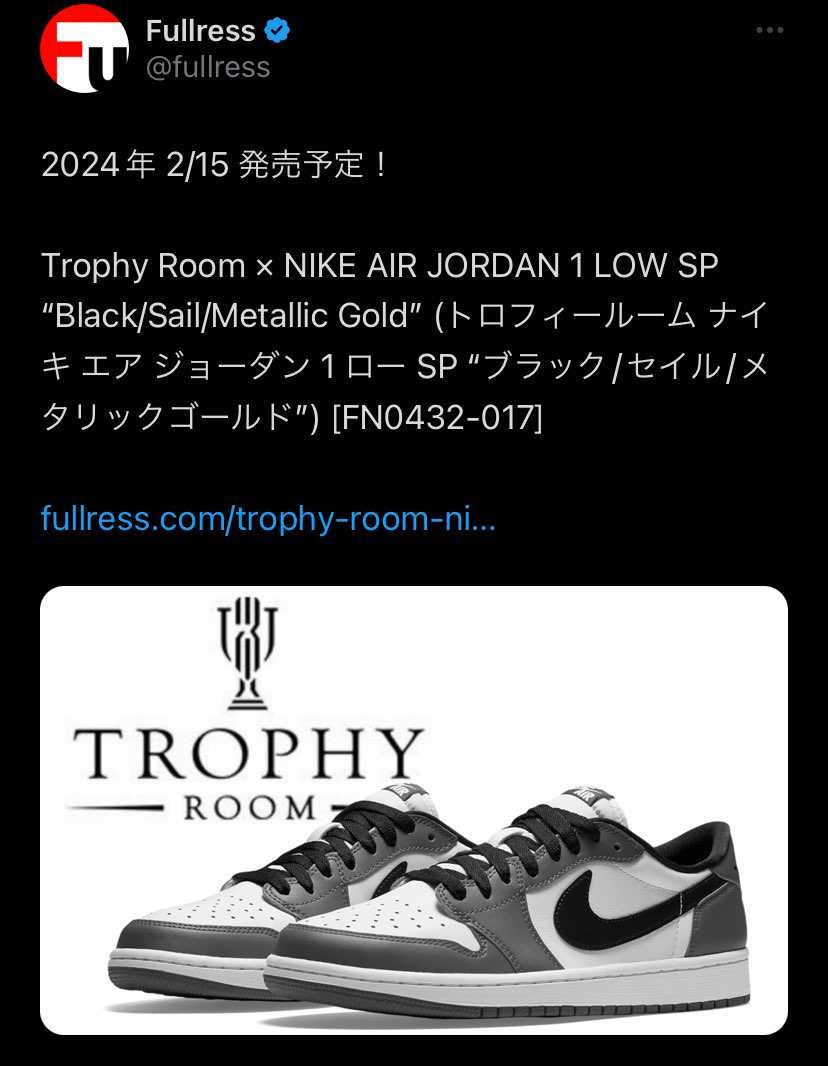The image size is (828, 1066).
Task: View the @fullress account handle
Action: pyautogui.click(x=208, y=68)
